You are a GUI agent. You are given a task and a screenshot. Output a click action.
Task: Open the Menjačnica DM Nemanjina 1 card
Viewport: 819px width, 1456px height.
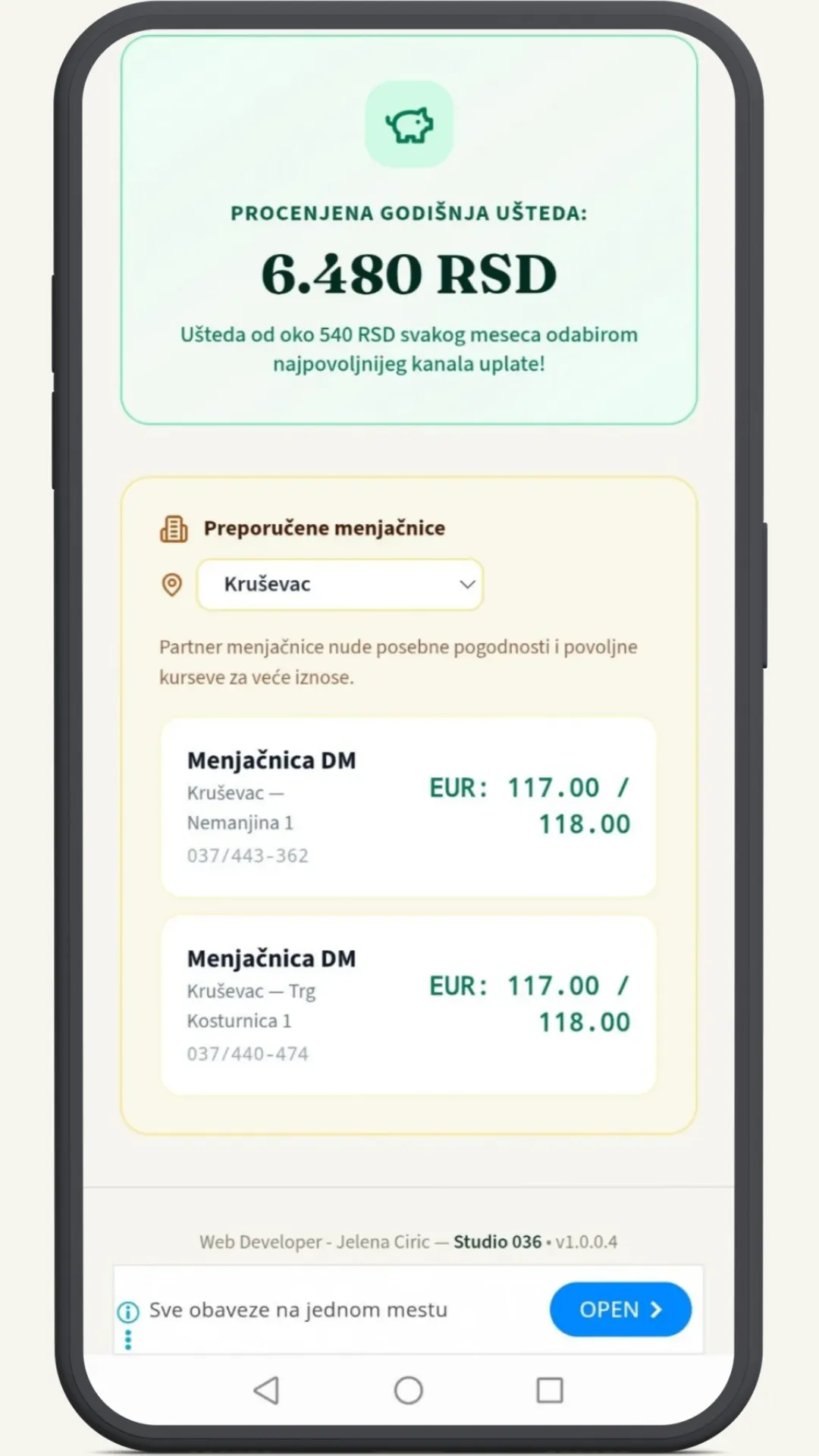point(408,807)
